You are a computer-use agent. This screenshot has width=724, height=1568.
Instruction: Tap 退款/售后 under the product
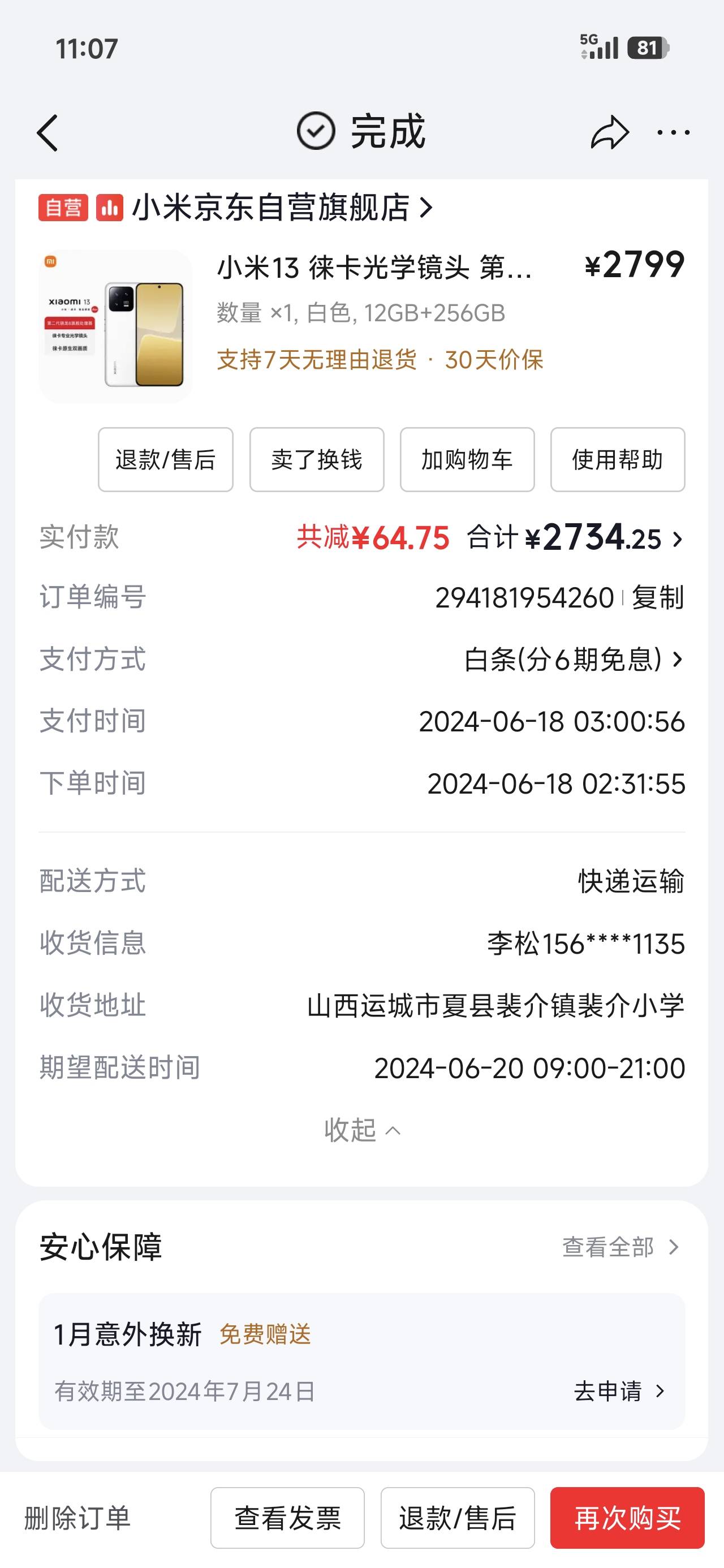coord(166,459)
